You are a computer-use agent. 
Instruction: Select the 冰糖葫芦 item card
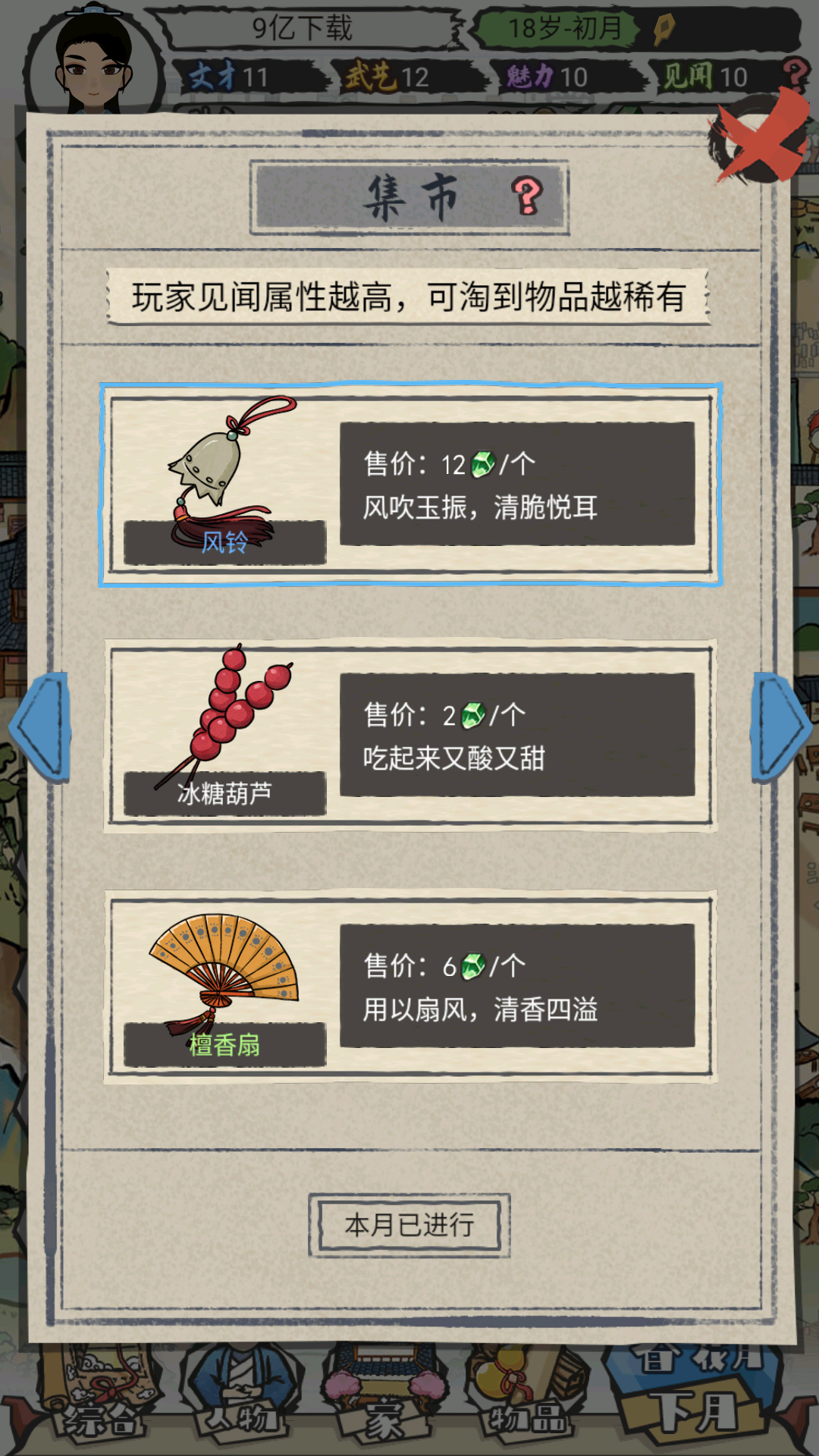(x=410, y=736)
